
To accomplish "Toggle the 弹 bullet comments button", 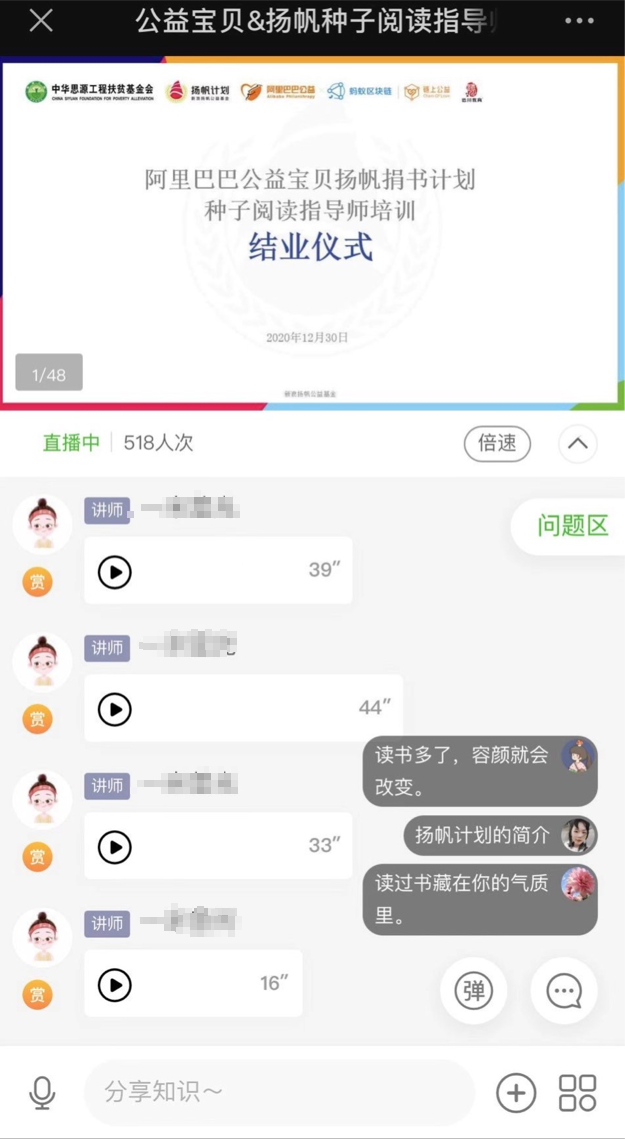I will (x=473, y=990).
